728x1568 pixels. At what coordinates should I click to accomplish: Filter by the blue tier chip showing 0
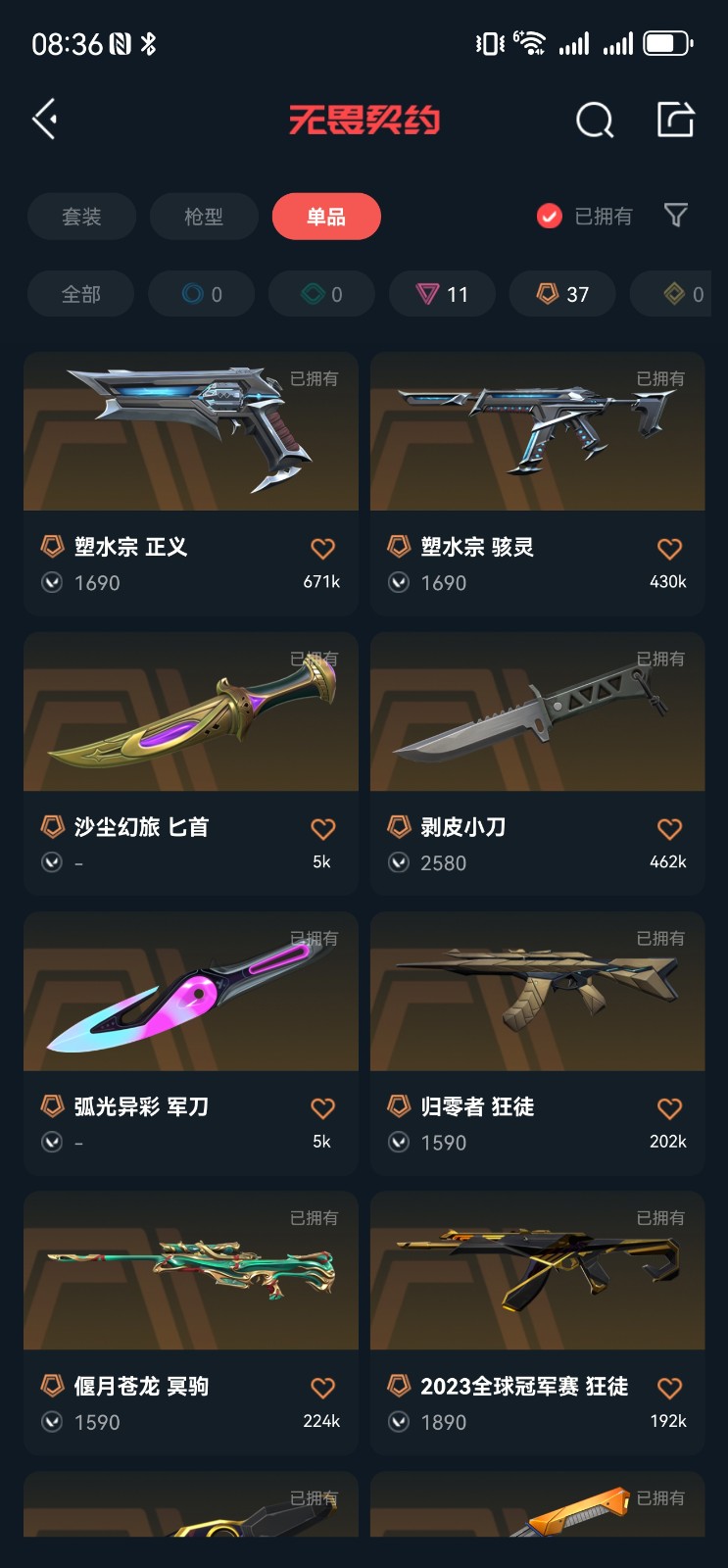click(202, 294)
